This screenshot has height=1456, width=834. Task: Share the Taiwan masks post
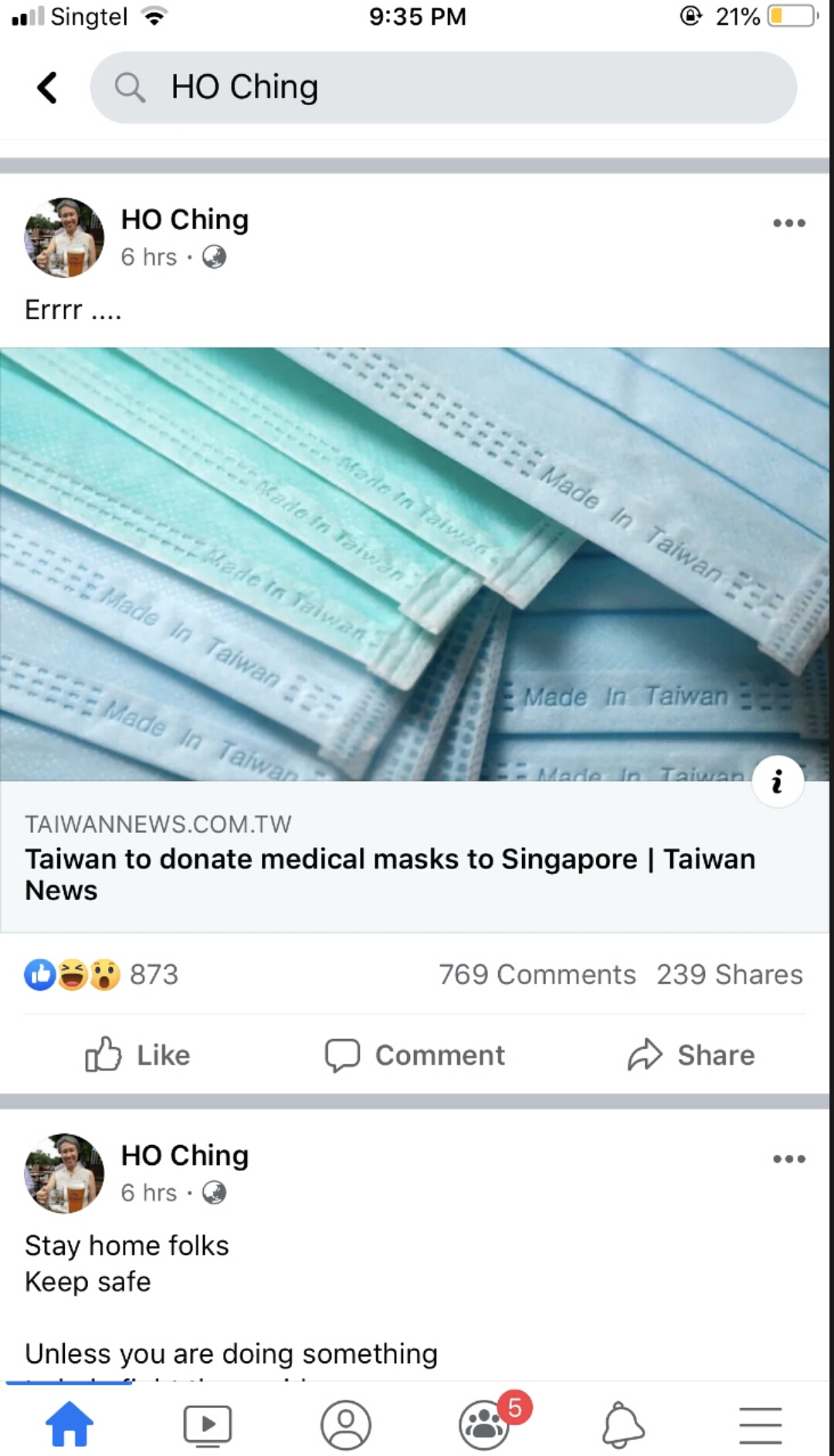[x=691, y=1055]
